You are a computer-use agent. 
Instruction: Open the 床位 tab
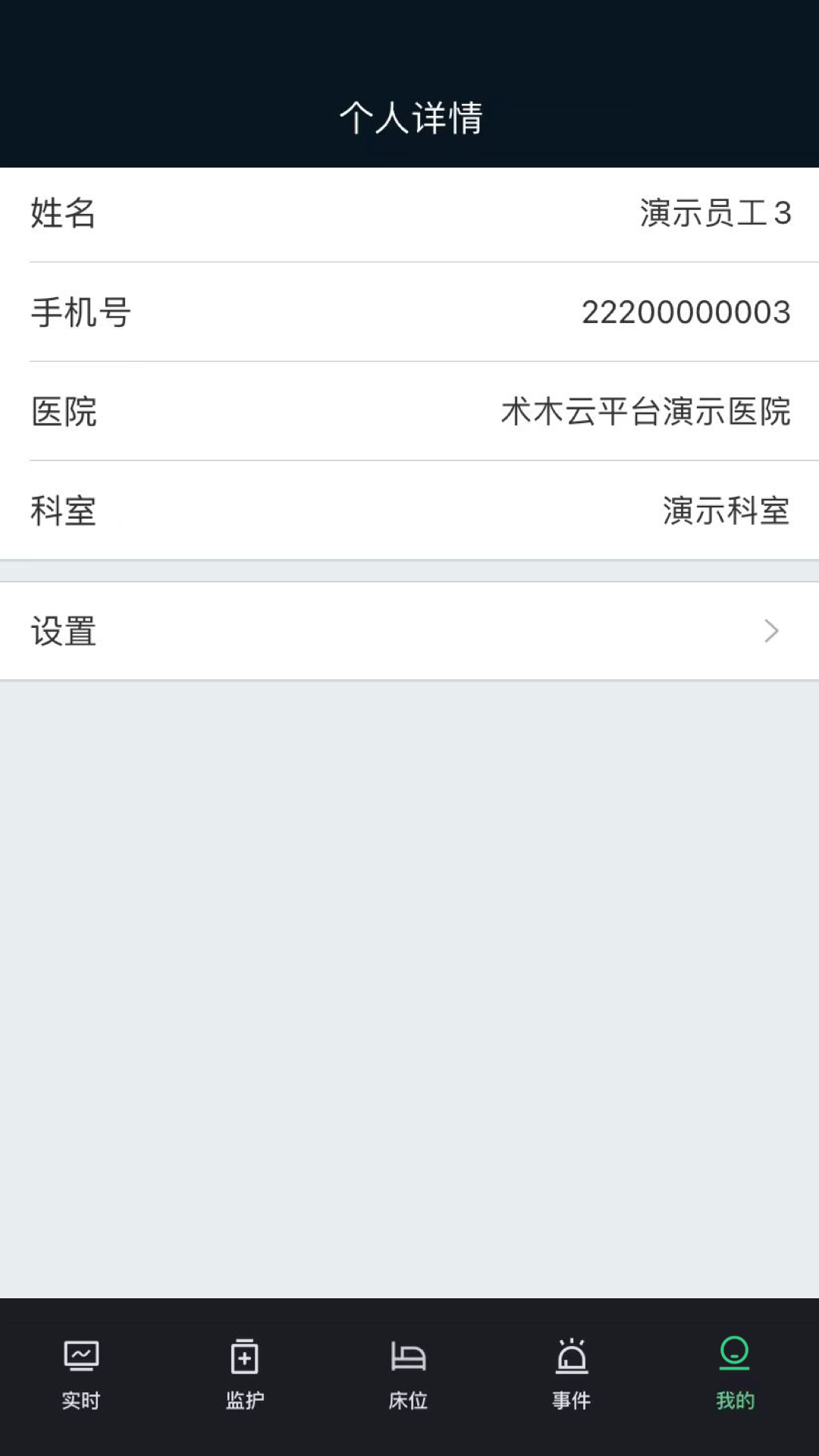(x=408, y=1374)
